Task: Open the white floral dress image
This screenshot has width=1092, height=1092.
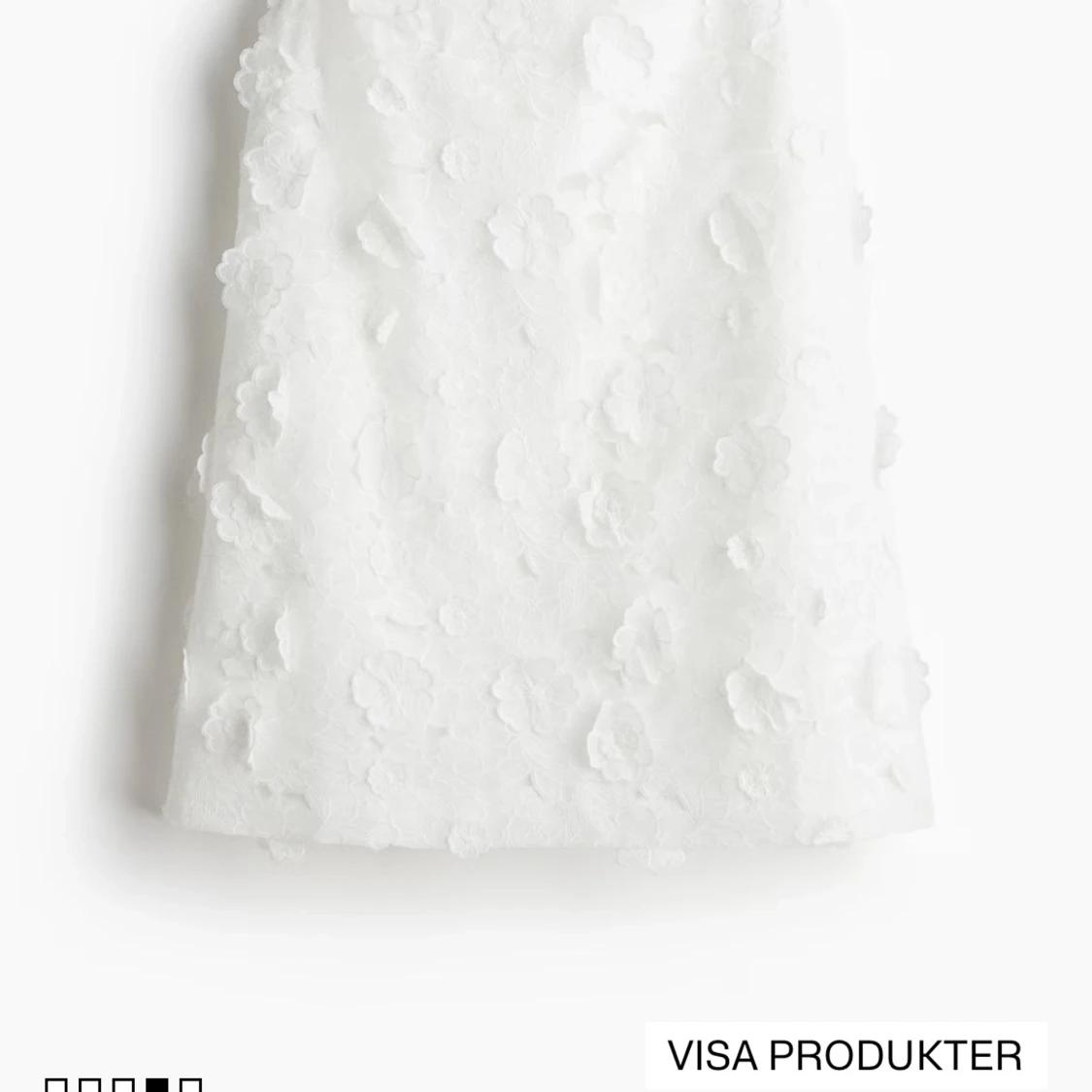Action: [563, 437]
